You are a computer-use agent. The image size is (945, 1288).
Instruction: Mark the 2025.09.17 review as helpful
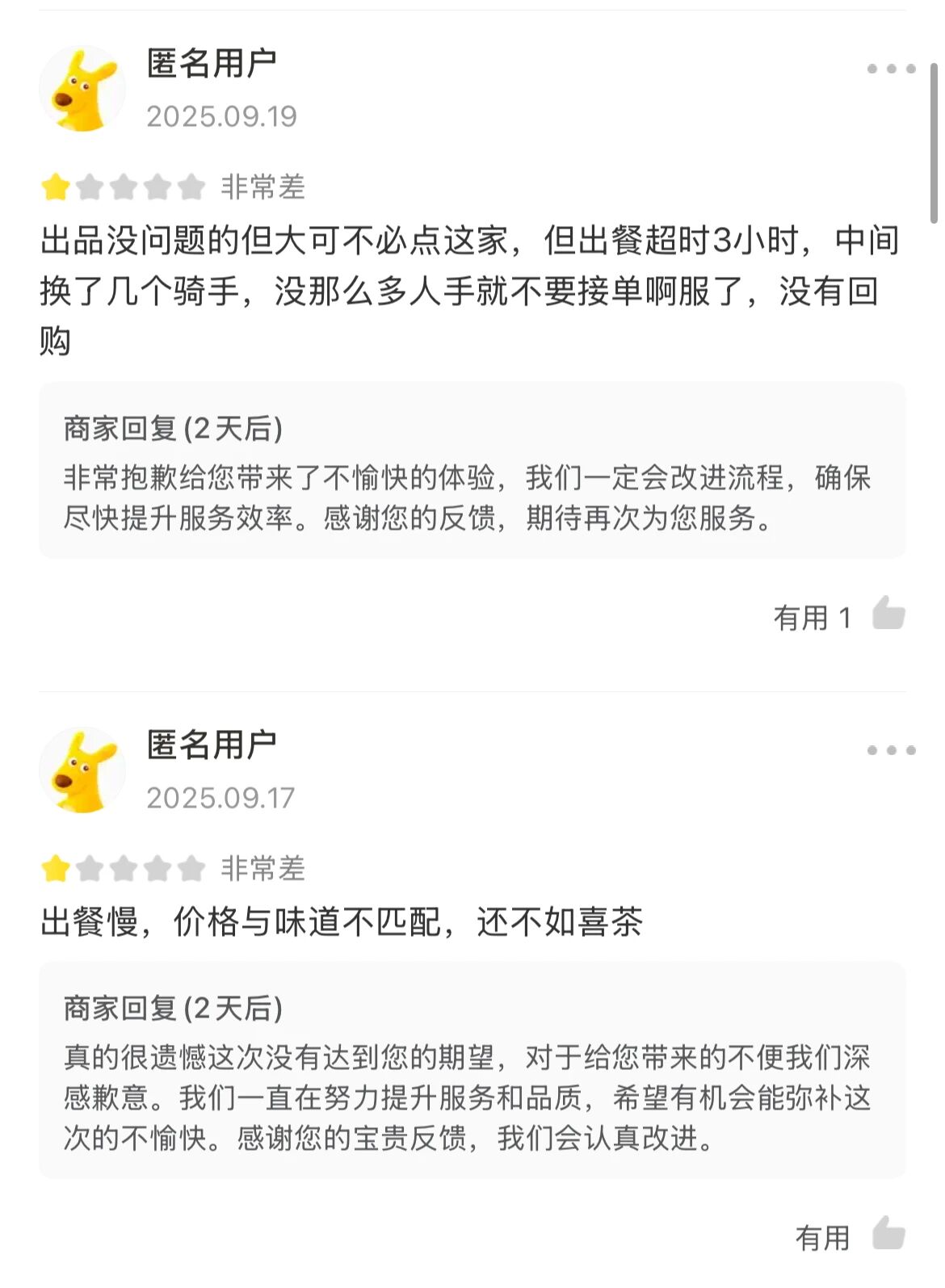888,1234
